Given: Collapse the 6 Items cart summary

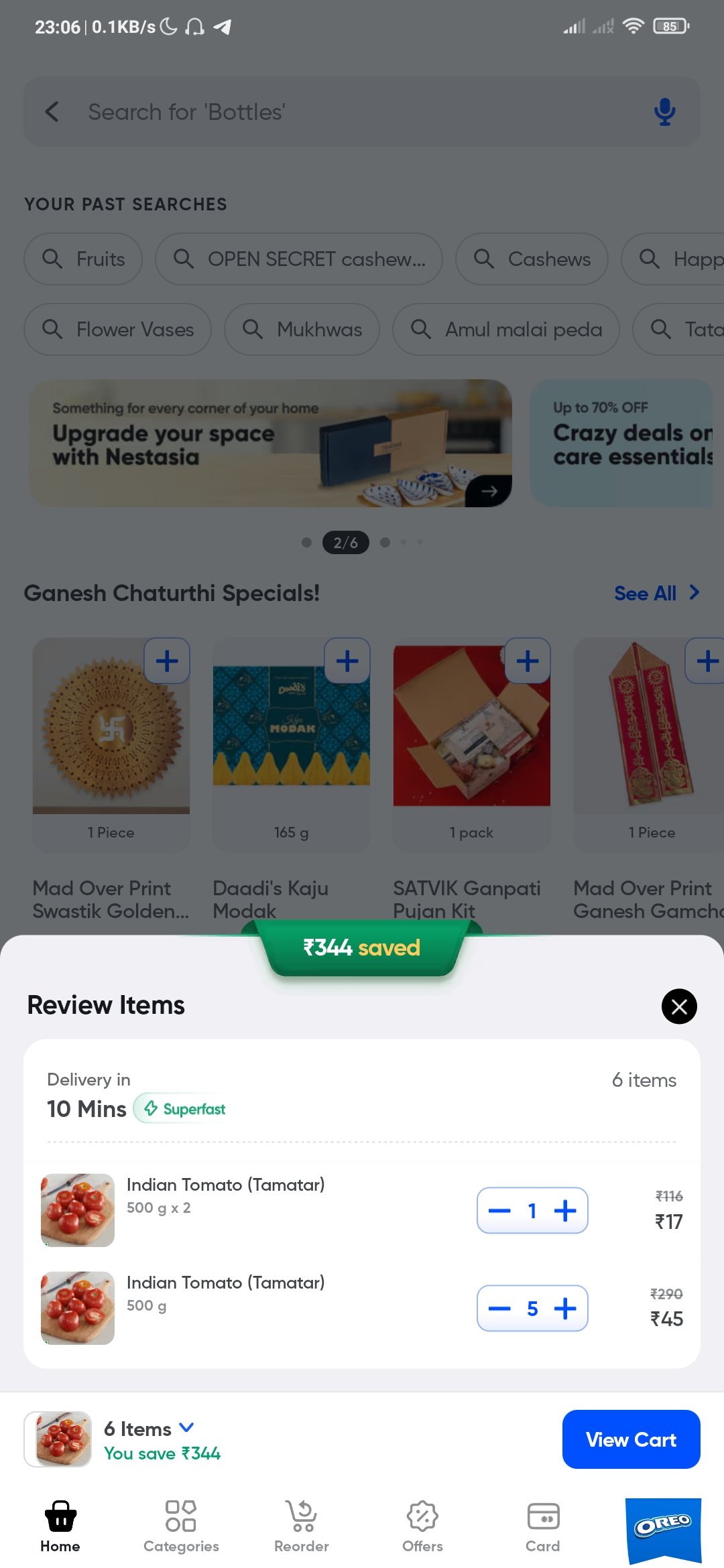Looking at the screenshot, I should [x=149, y=1429].
